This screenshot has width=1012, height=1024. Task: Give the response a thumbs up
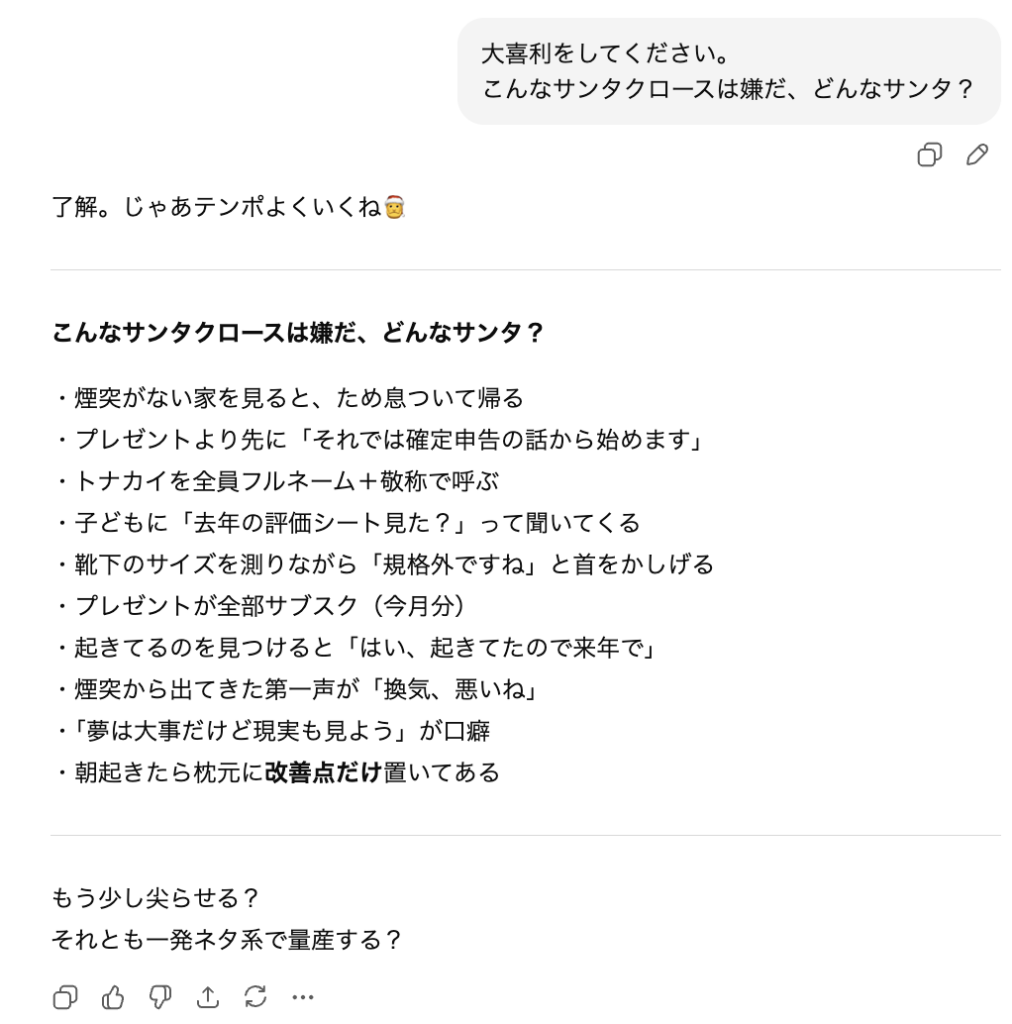(113, 997)
